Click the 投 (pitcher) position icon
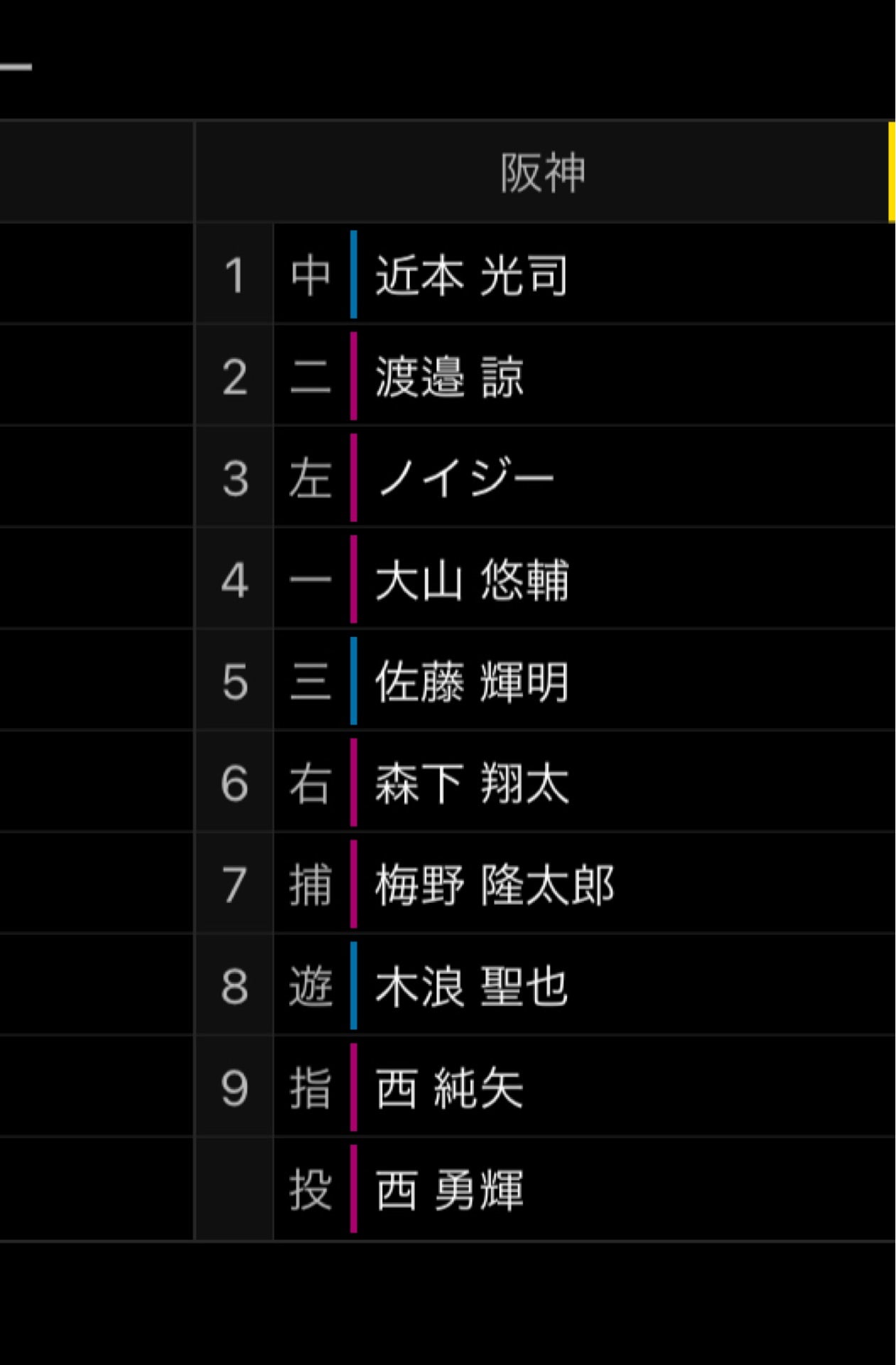This screenshot has height=1365, width=896. tap(311, 1189)
